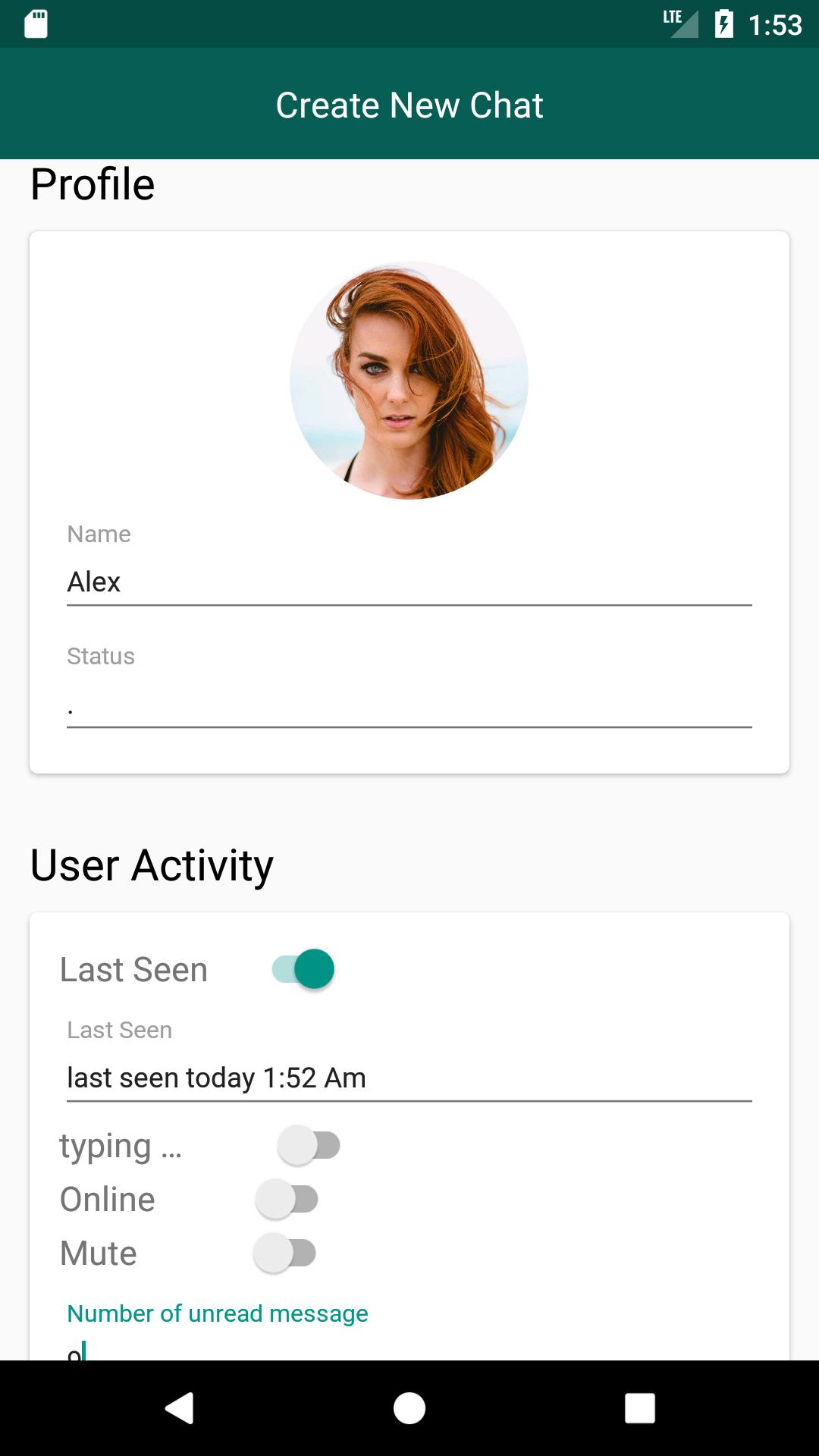Edit the last seen today 1:52 Am field
The height and width of the screenshot is (1456, 819).
coord(409,1078)
